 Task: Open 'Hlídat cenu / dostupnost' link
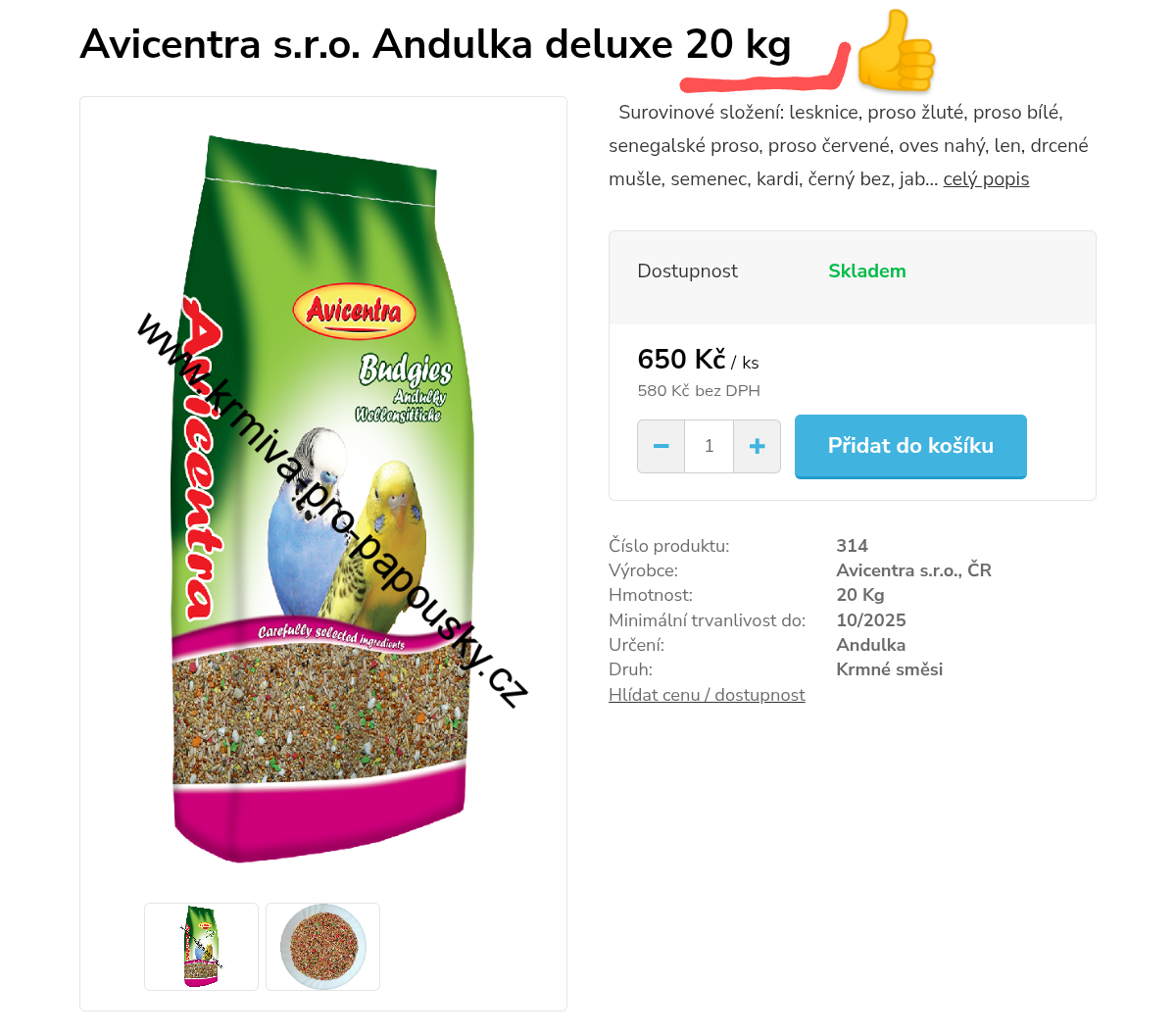click(x=707, y=695)
